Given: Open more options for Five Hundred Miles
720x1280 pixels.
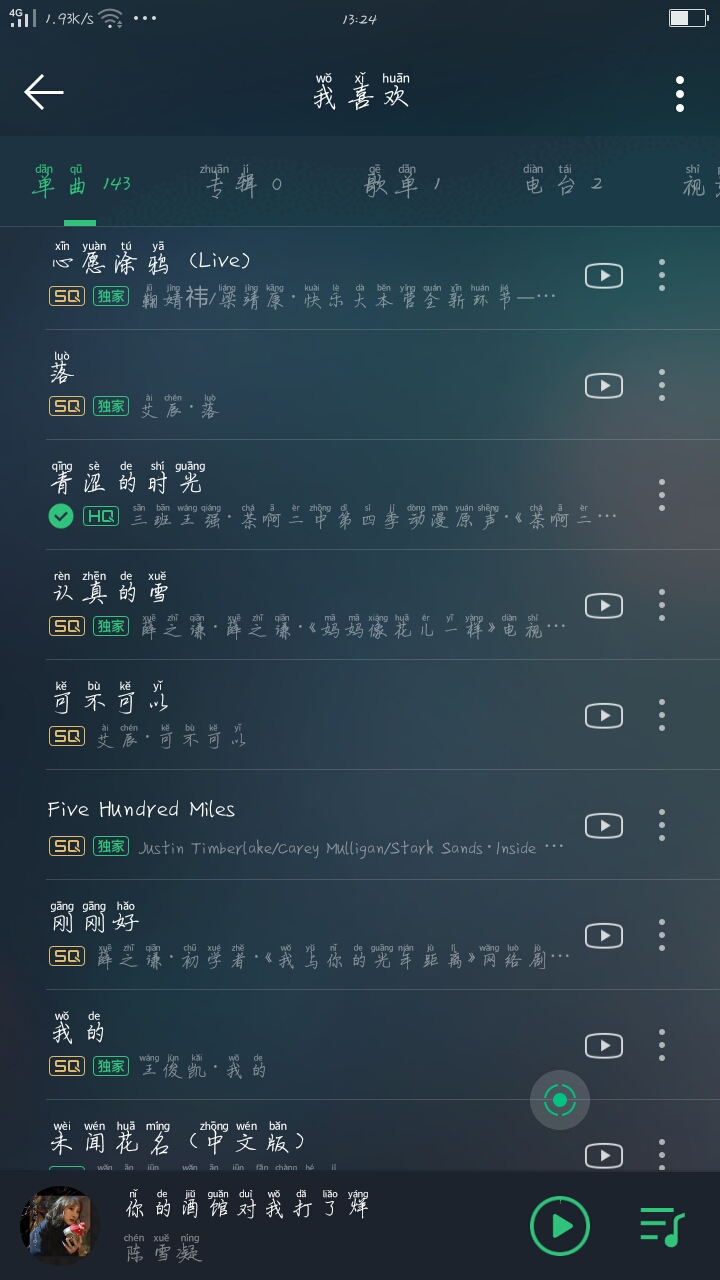Looking at the screenshot, I should pos(661,825).
